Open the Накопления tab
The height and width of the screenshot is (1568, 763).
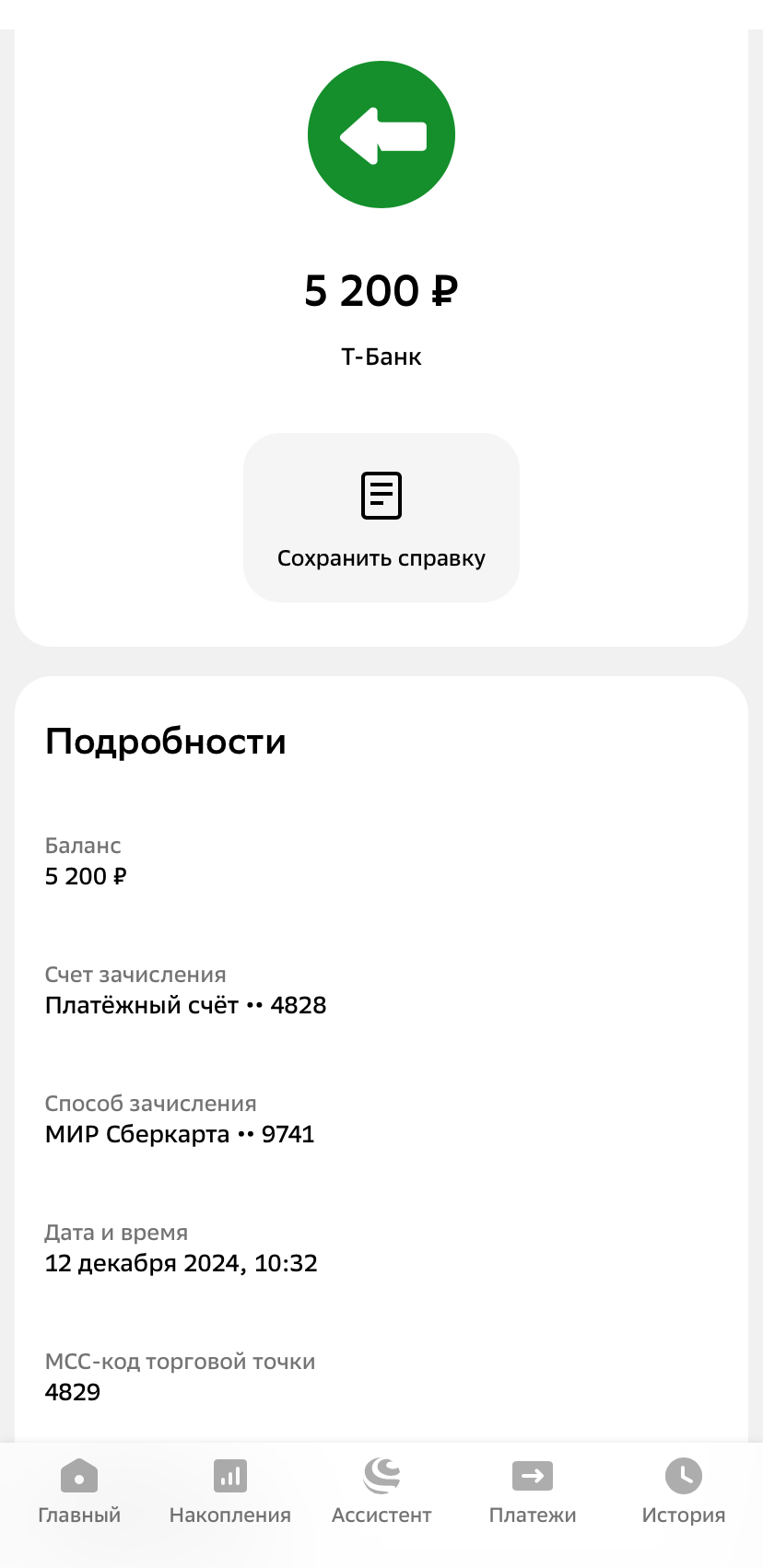click(x=230, y=1492)
